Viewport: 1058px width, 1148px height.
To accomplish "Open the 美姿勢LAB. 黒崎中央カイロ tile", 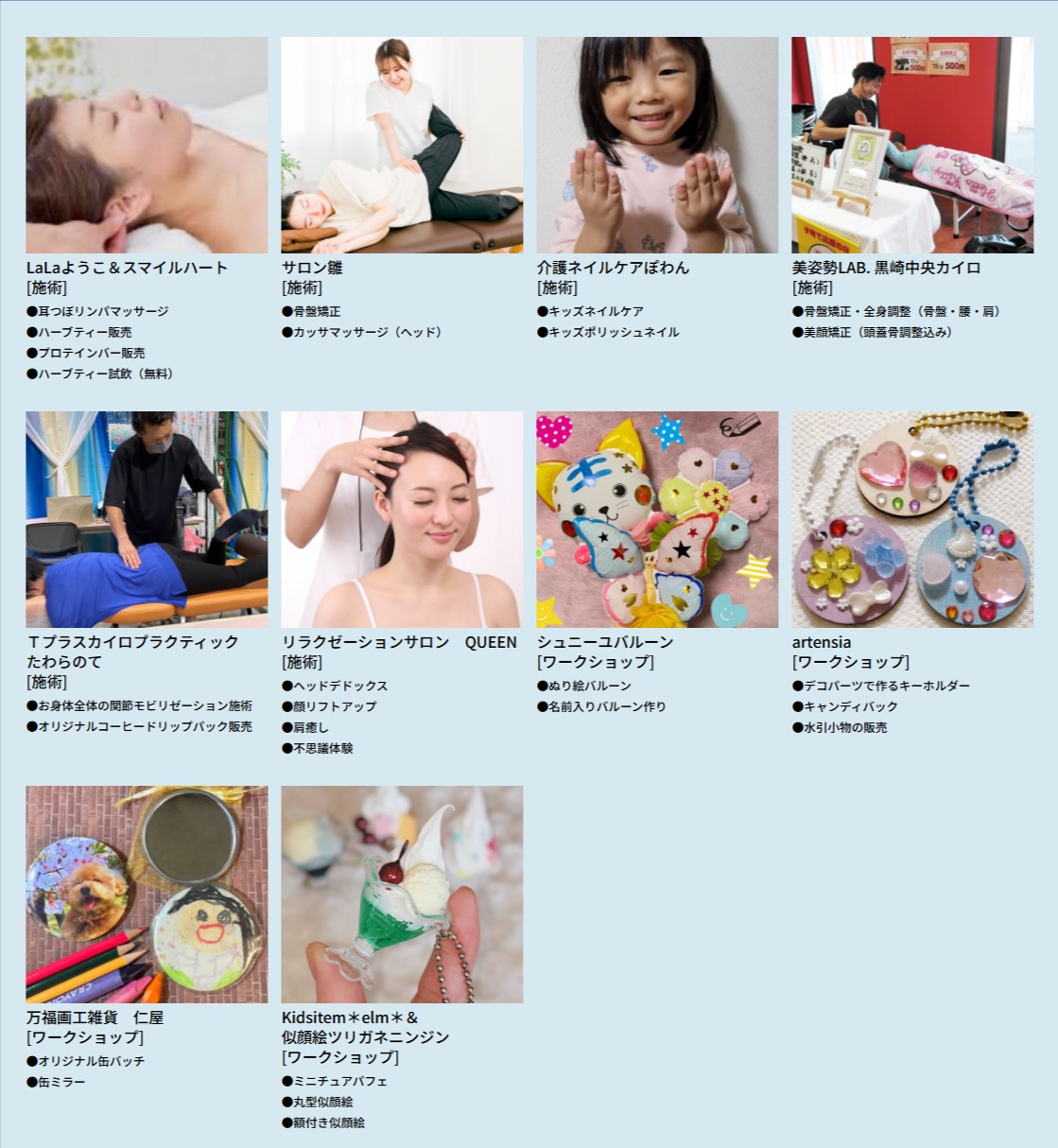I will (912, 145).
